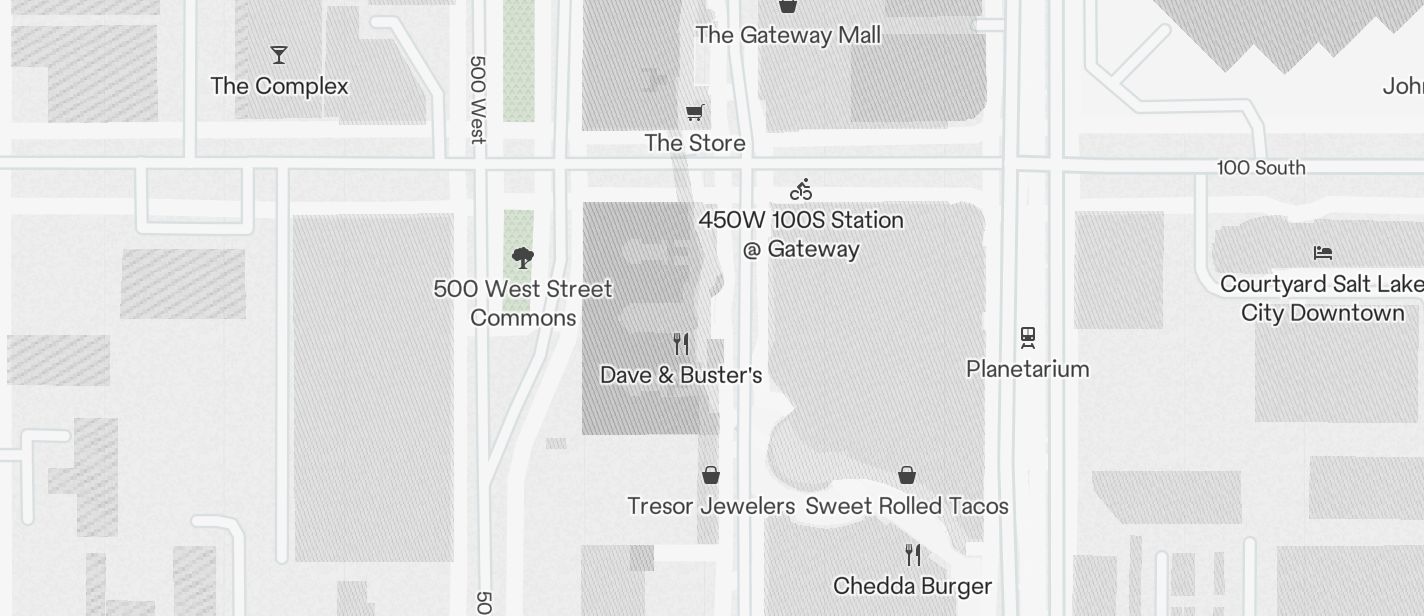Open the Chedda Burger restaurant marker
Viewport: 1424px width, 616px height.
pyautogui.click(x=912, y=555)
